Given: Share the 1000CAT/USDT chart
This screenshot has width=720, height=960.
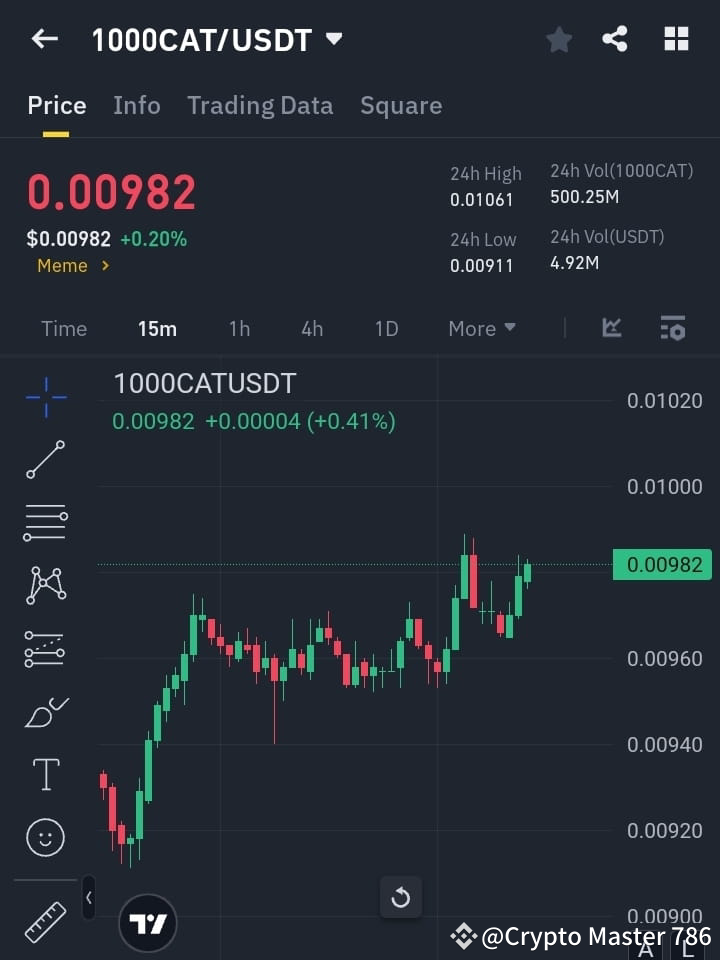Looking at the screenshot, I should [x=615, y=39].
